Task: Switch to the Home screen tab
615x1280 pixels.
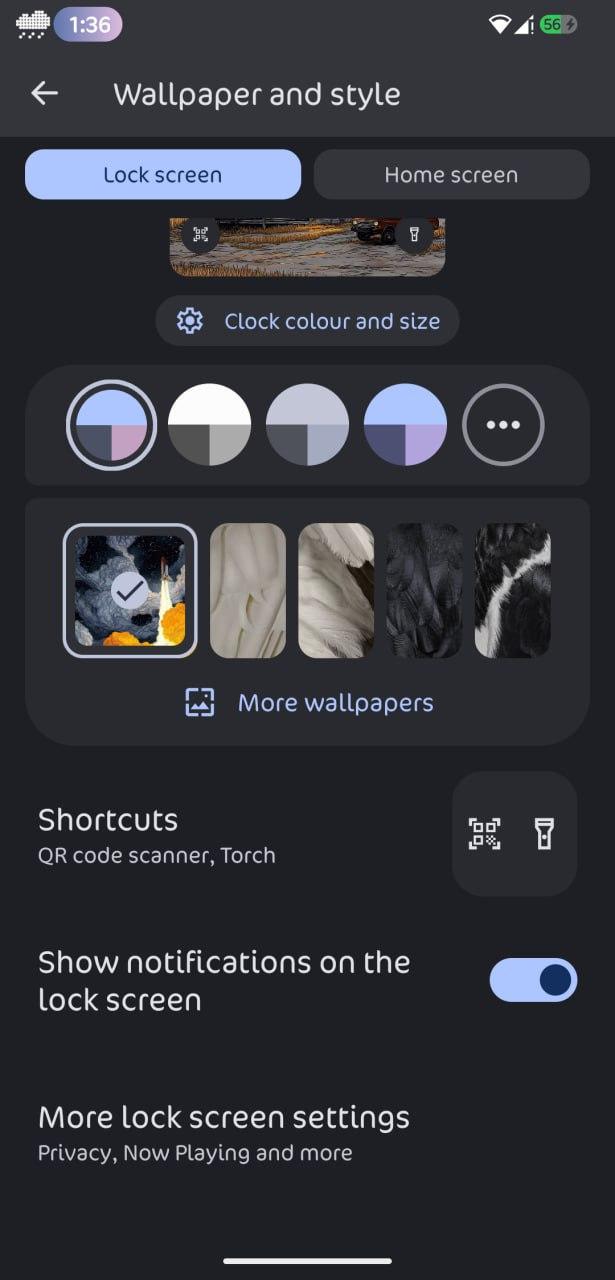Action: coord(451,175)
